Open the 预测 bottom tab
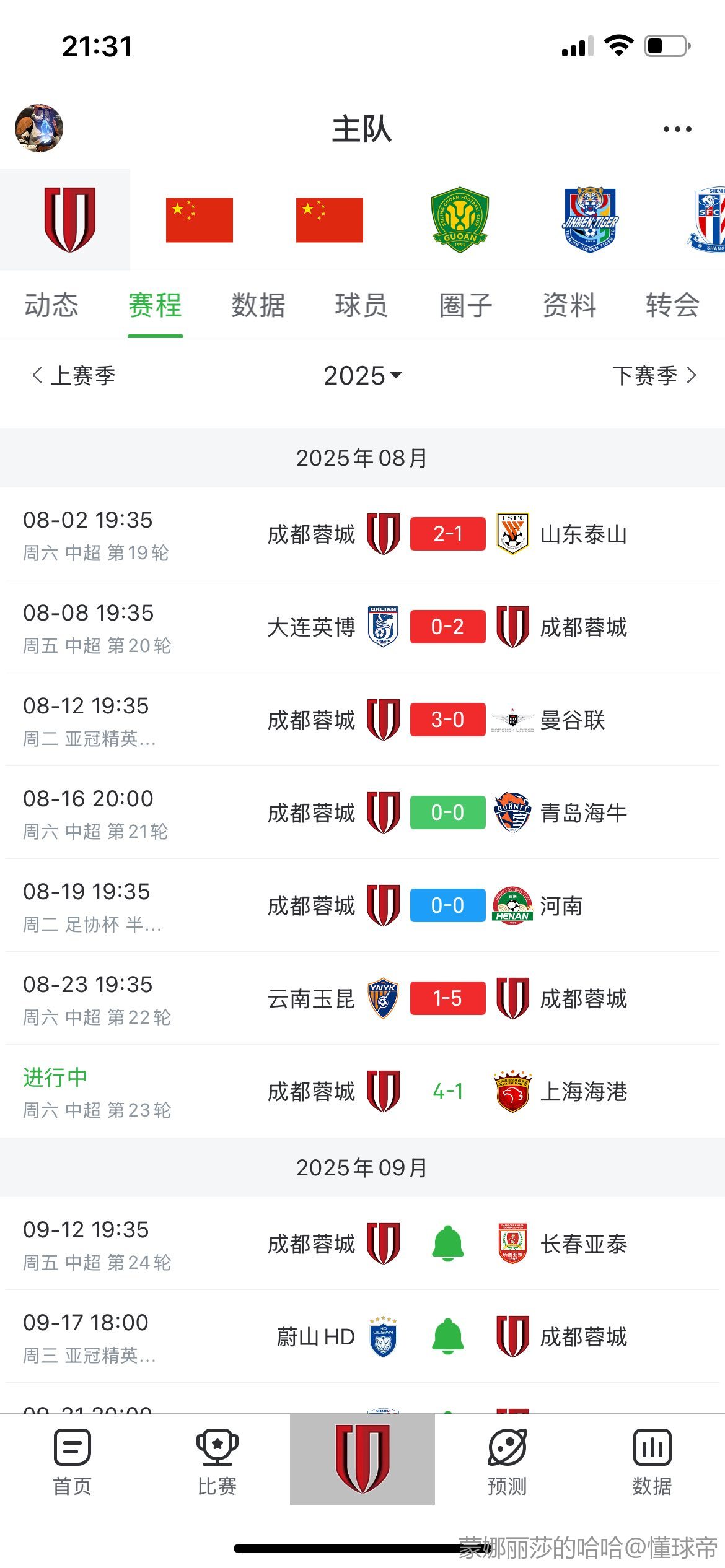 pos(507,1463)
